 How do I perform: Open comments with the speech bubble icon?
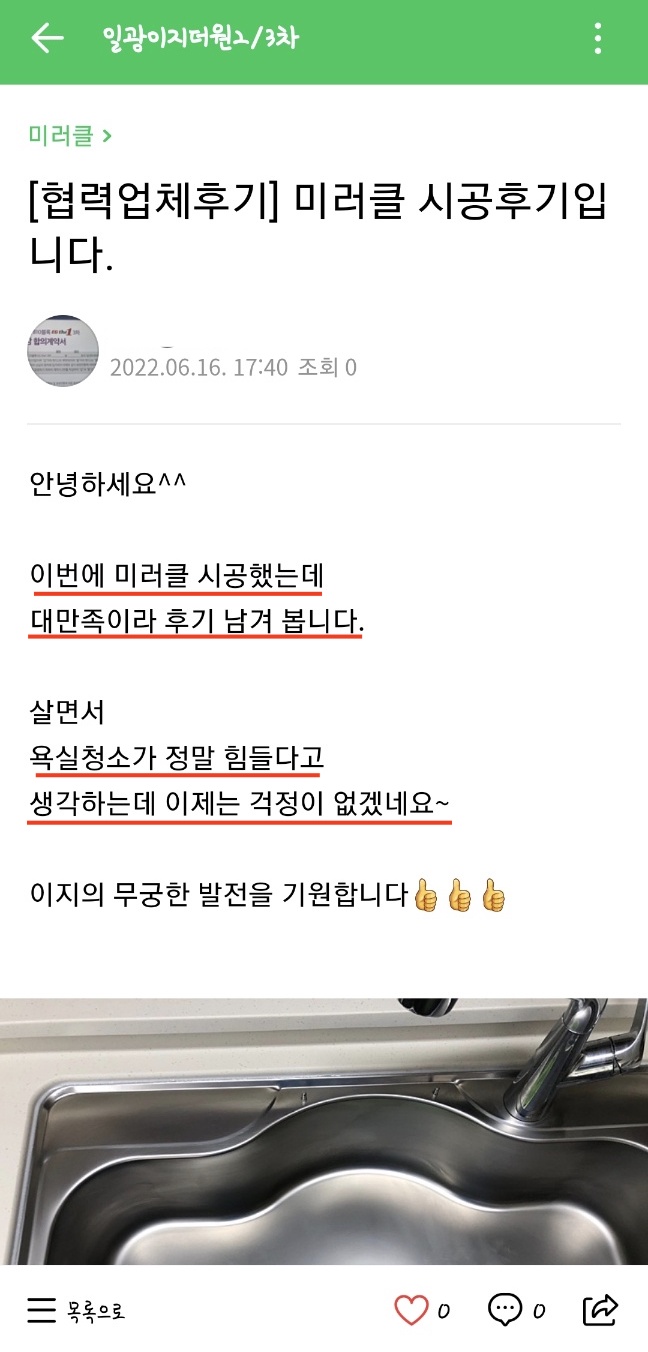click(505, 1309)
